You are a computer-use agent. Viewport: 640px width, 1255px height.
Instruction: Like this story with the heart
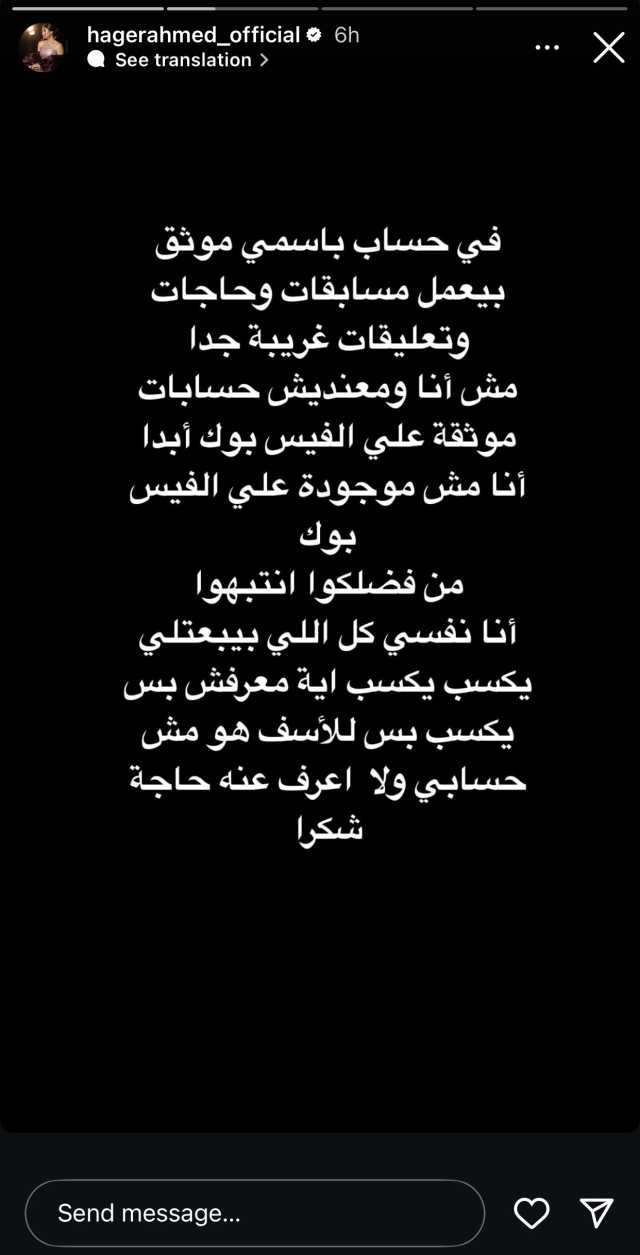click(531, 1213)
